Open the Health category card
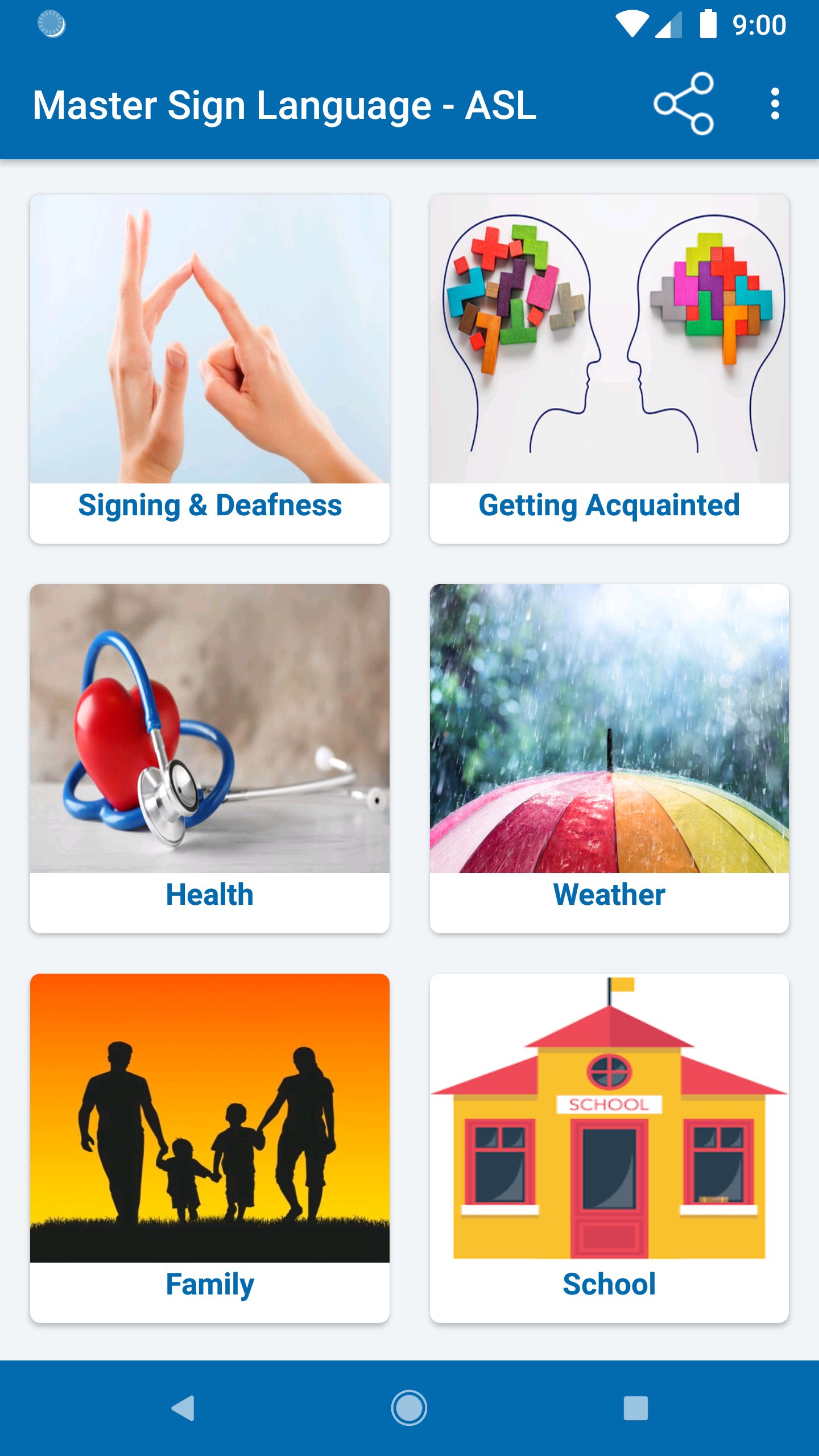Viewport: 819px width, 1456px height. (x=209, y=758)
